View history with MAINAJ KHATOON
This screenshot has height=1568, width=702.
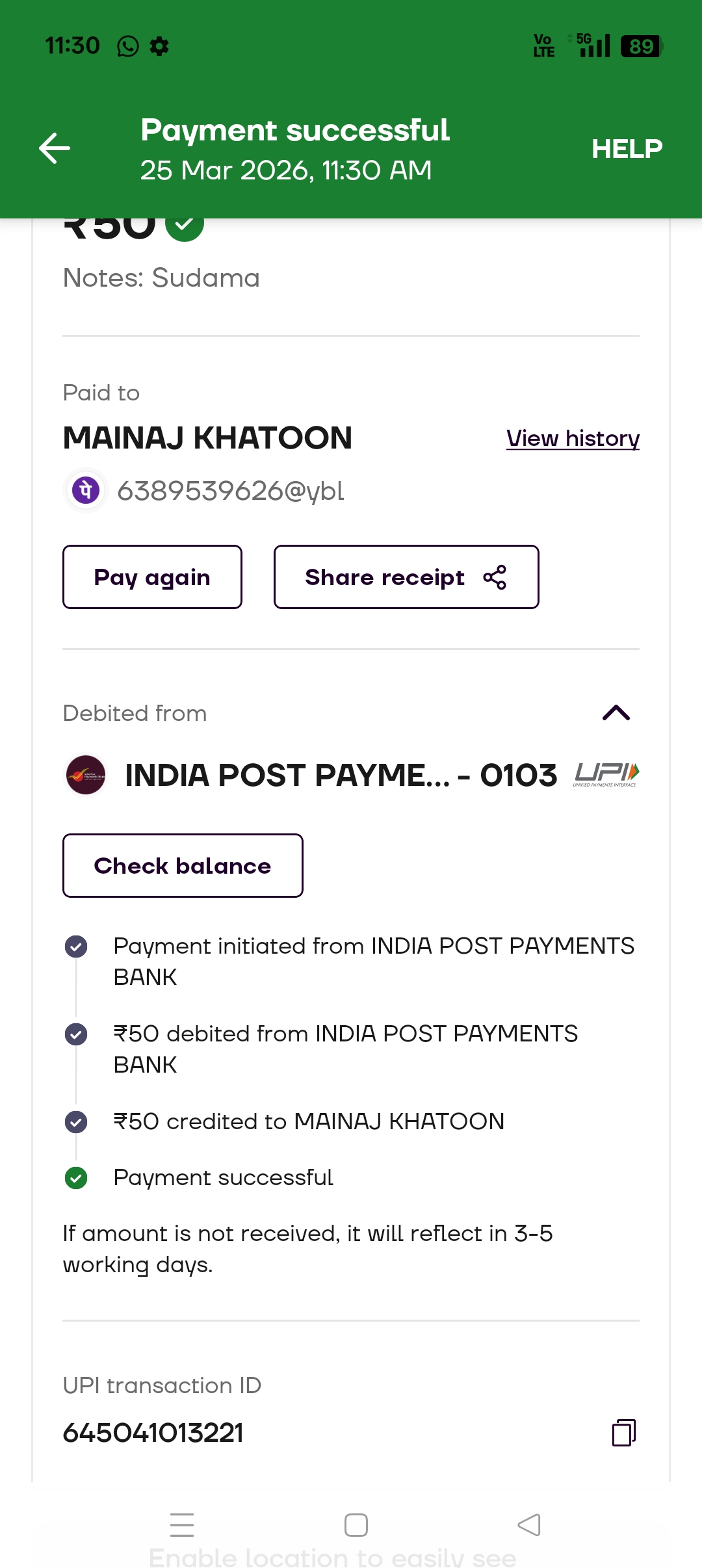coord(573,439)
